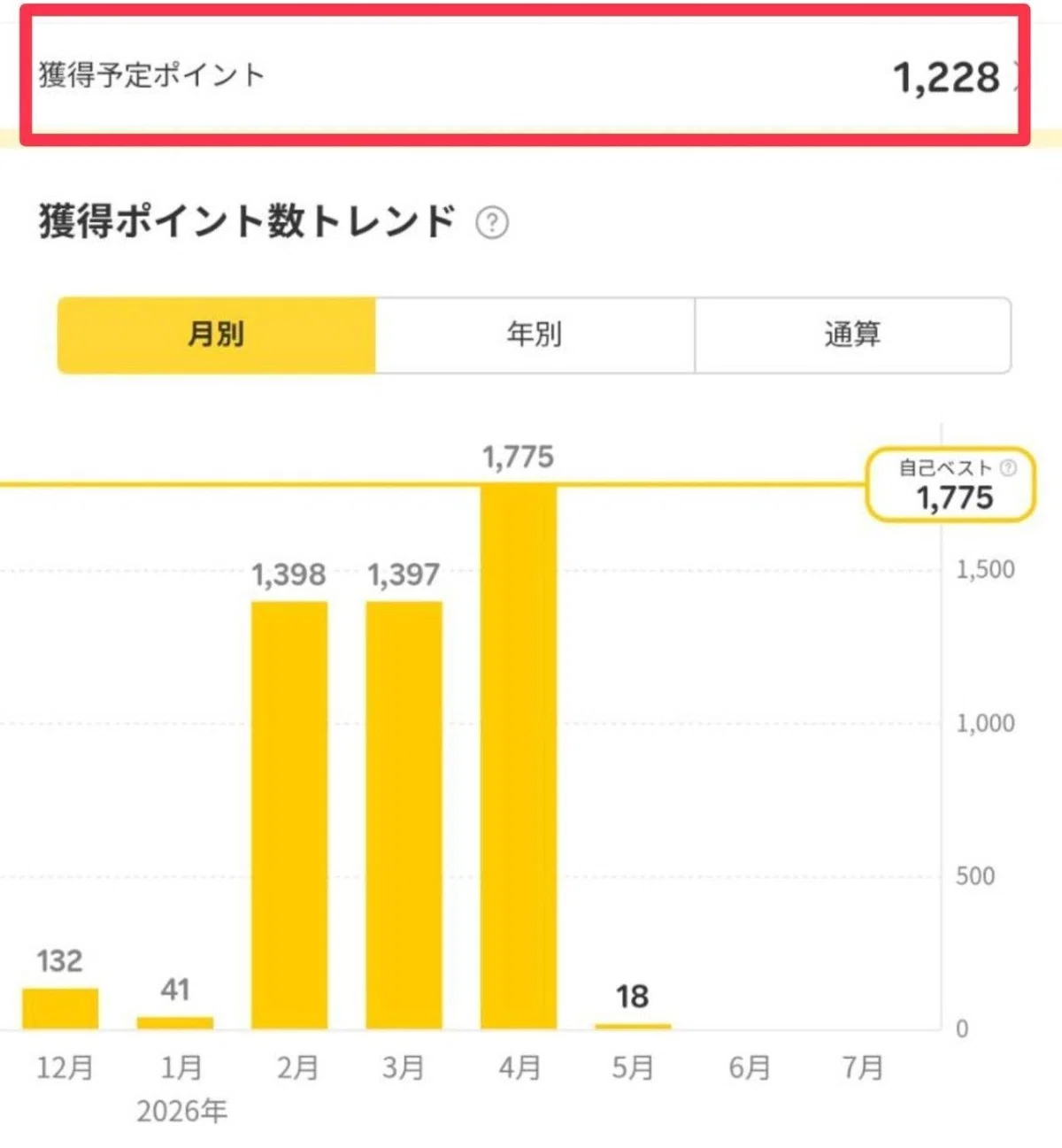The image size is (1062, 1148).
Task: Switch to the 通算 view
Action: pos(852,335)
